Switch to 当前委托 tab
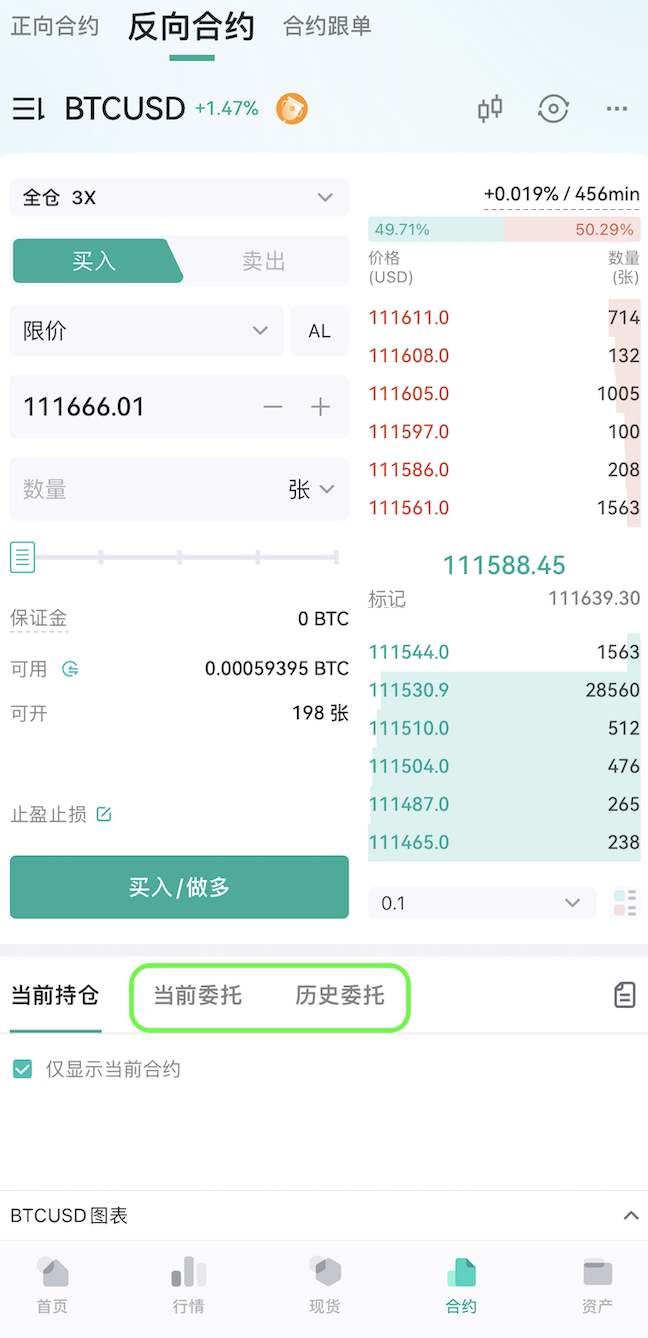648x1338 pixels. (197, 996)
